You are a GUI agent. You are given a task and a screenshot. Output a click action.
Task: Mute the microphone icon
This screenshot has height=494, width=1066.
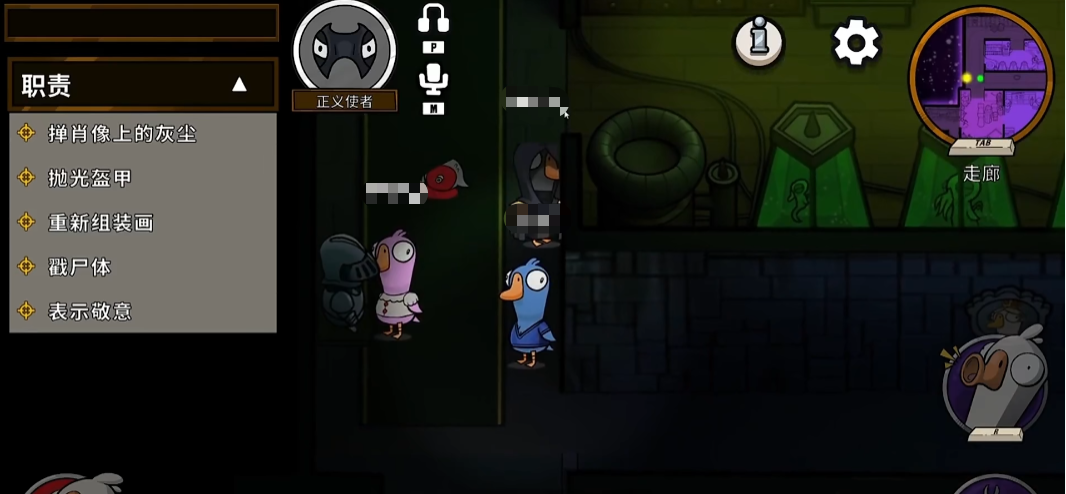click(x=433, y=80)
